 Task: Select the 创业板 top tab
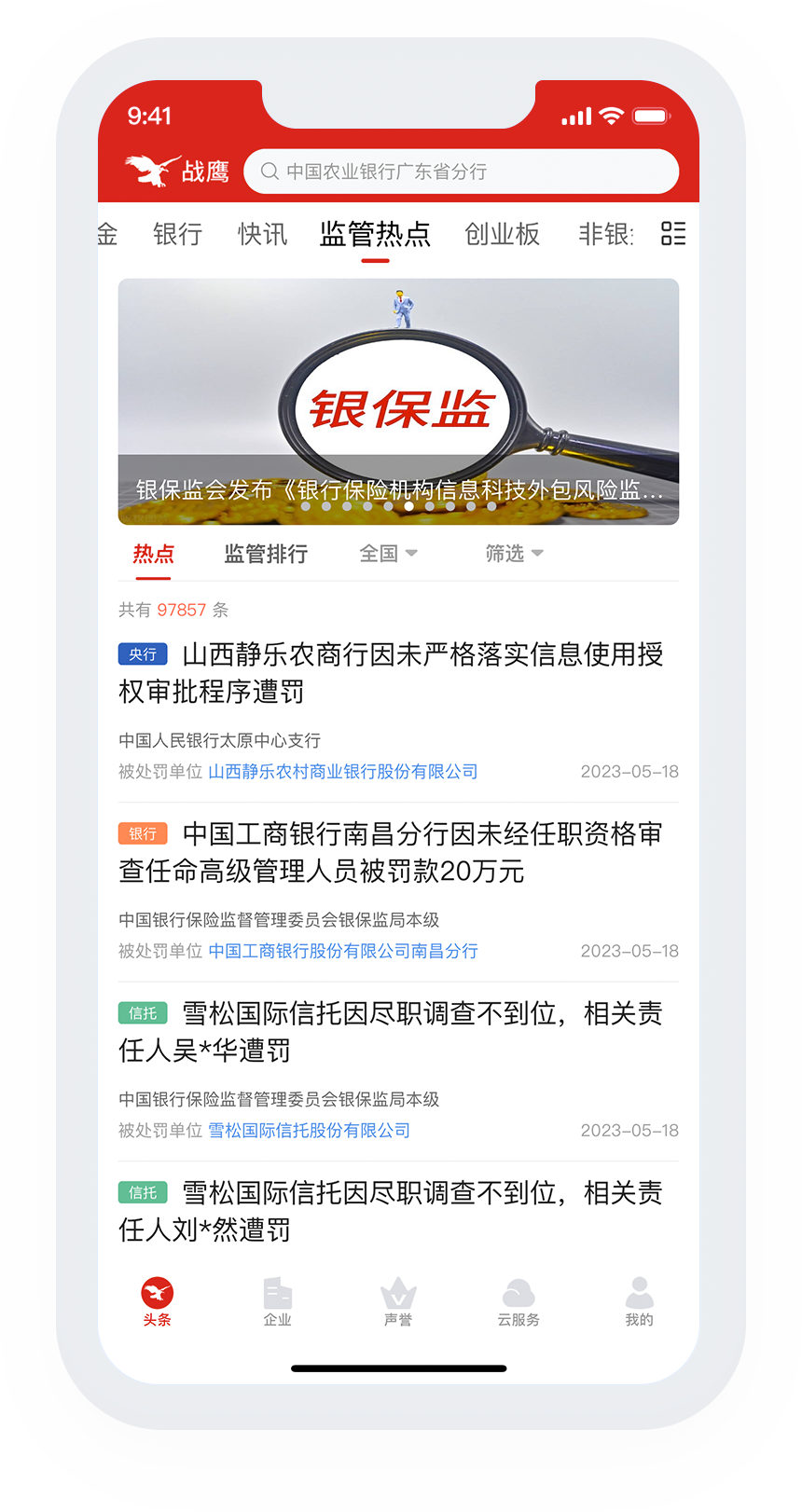click(502, 234)
